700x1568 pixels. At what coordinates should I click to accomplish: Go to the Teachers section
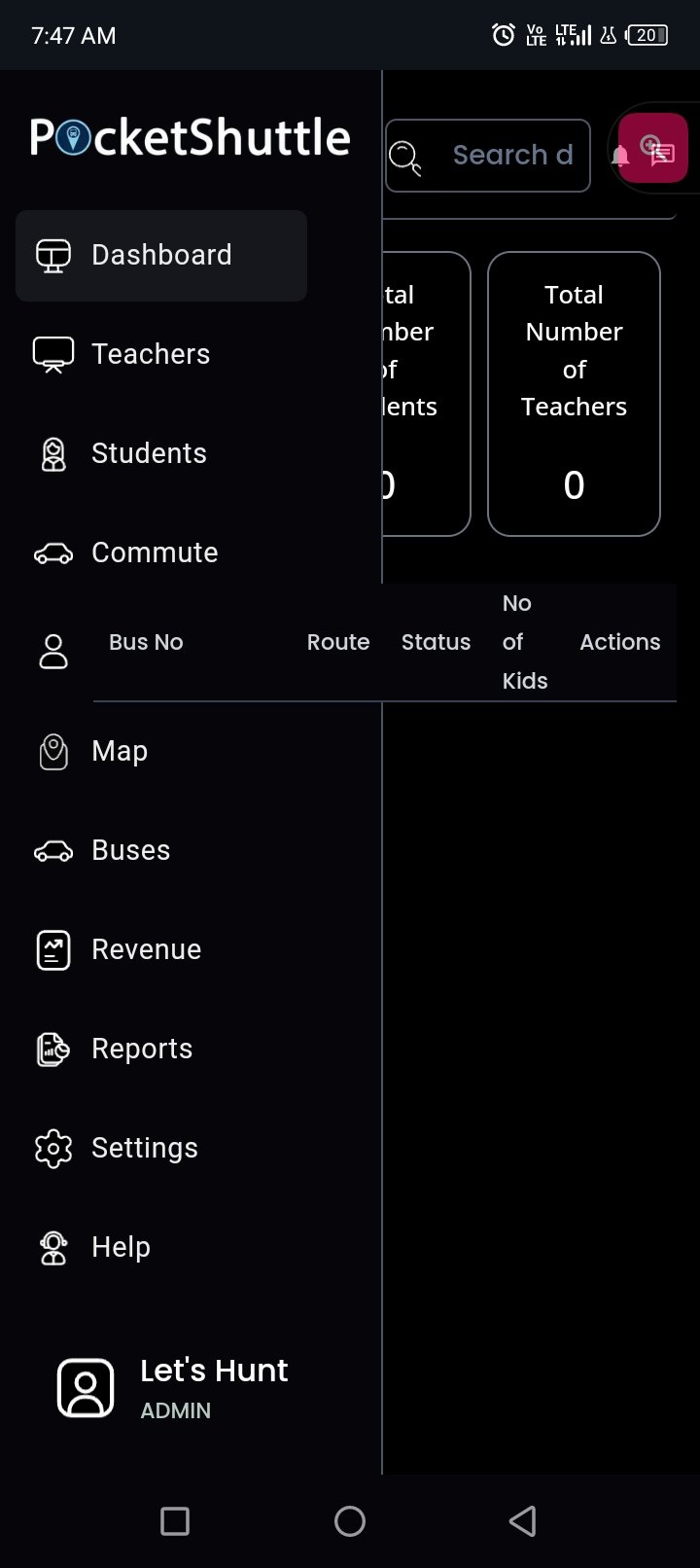(x=161, y=354)
